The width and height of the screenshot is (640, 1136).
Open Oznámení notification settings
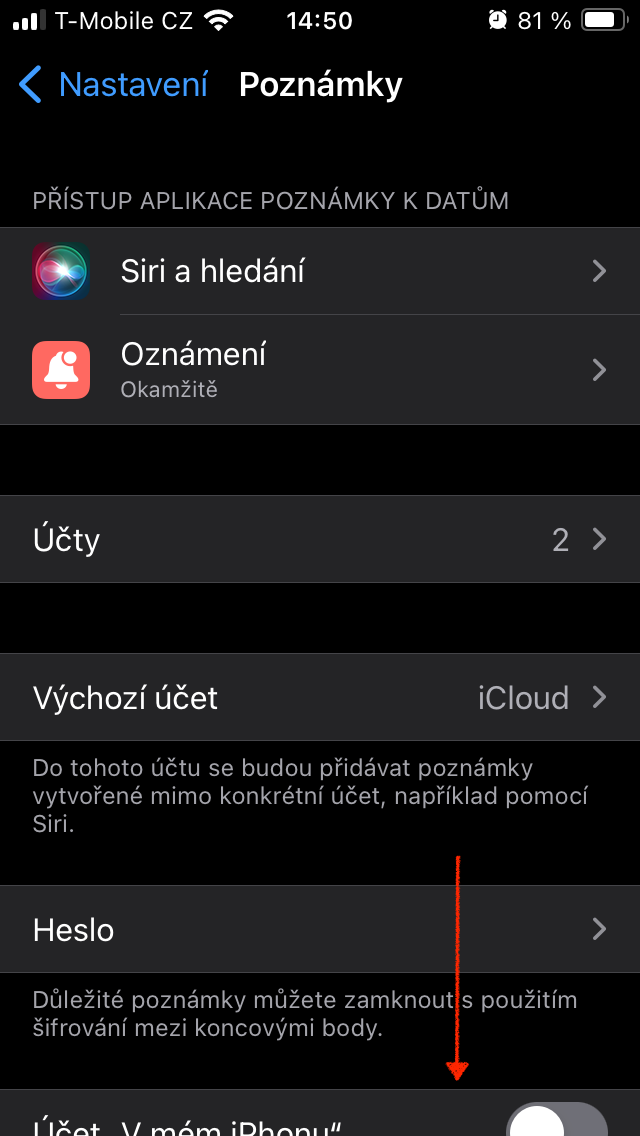(320, 370)
